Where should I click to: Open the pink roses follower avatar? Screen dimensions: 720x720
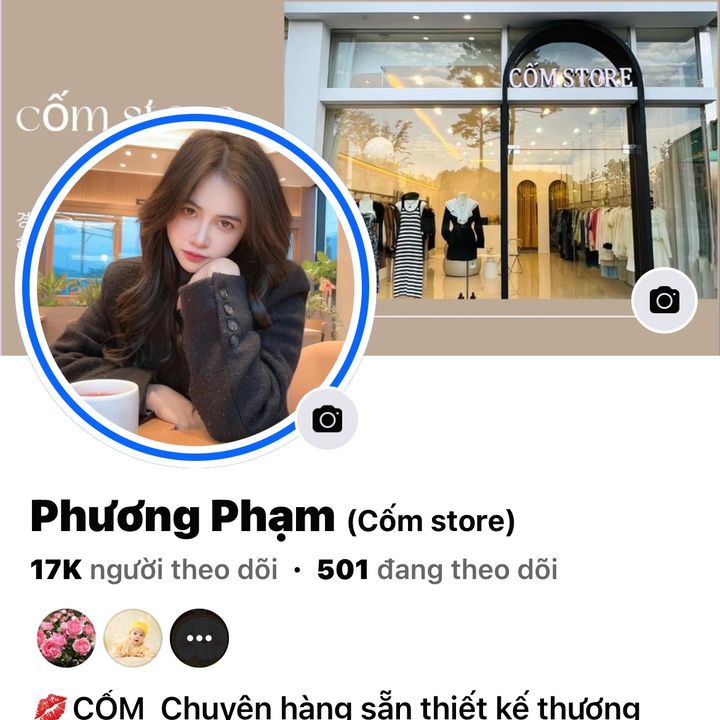tap(67, 638)
